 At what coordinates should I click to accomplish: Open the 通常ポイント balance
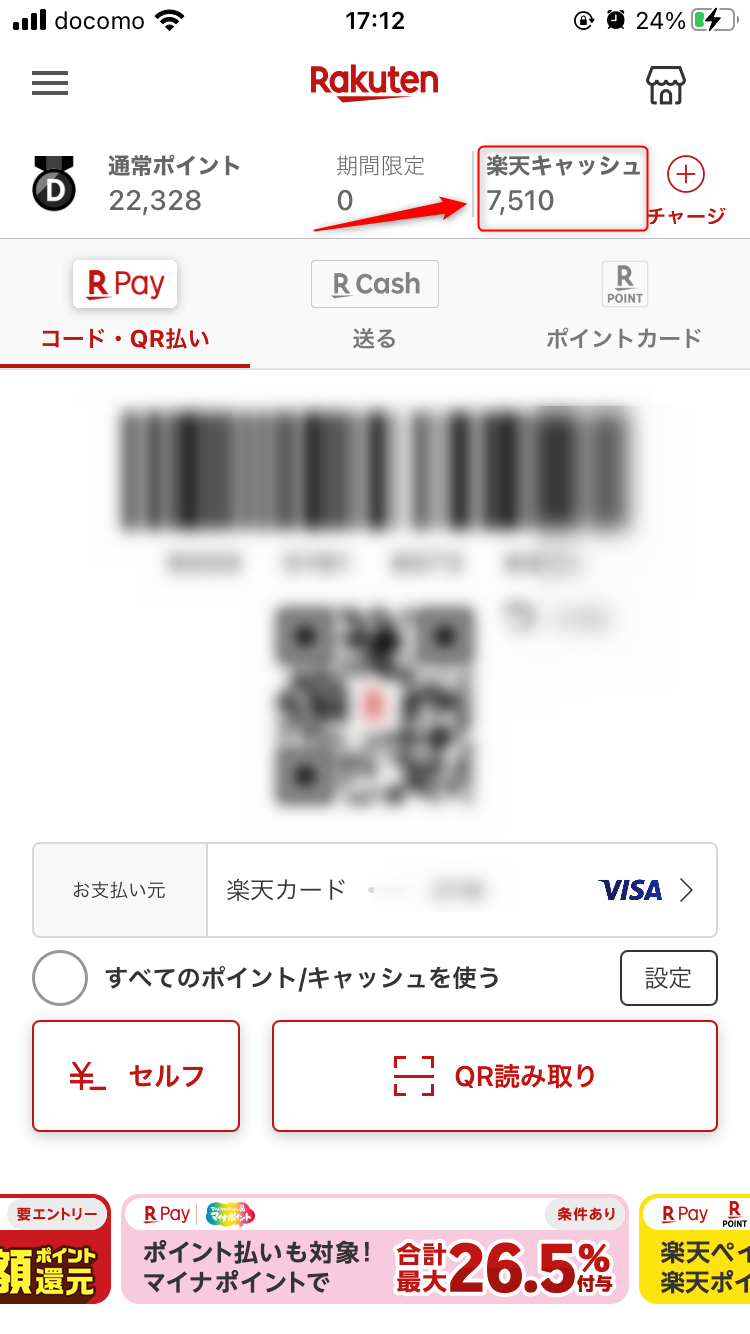click(x=174, y=185)
